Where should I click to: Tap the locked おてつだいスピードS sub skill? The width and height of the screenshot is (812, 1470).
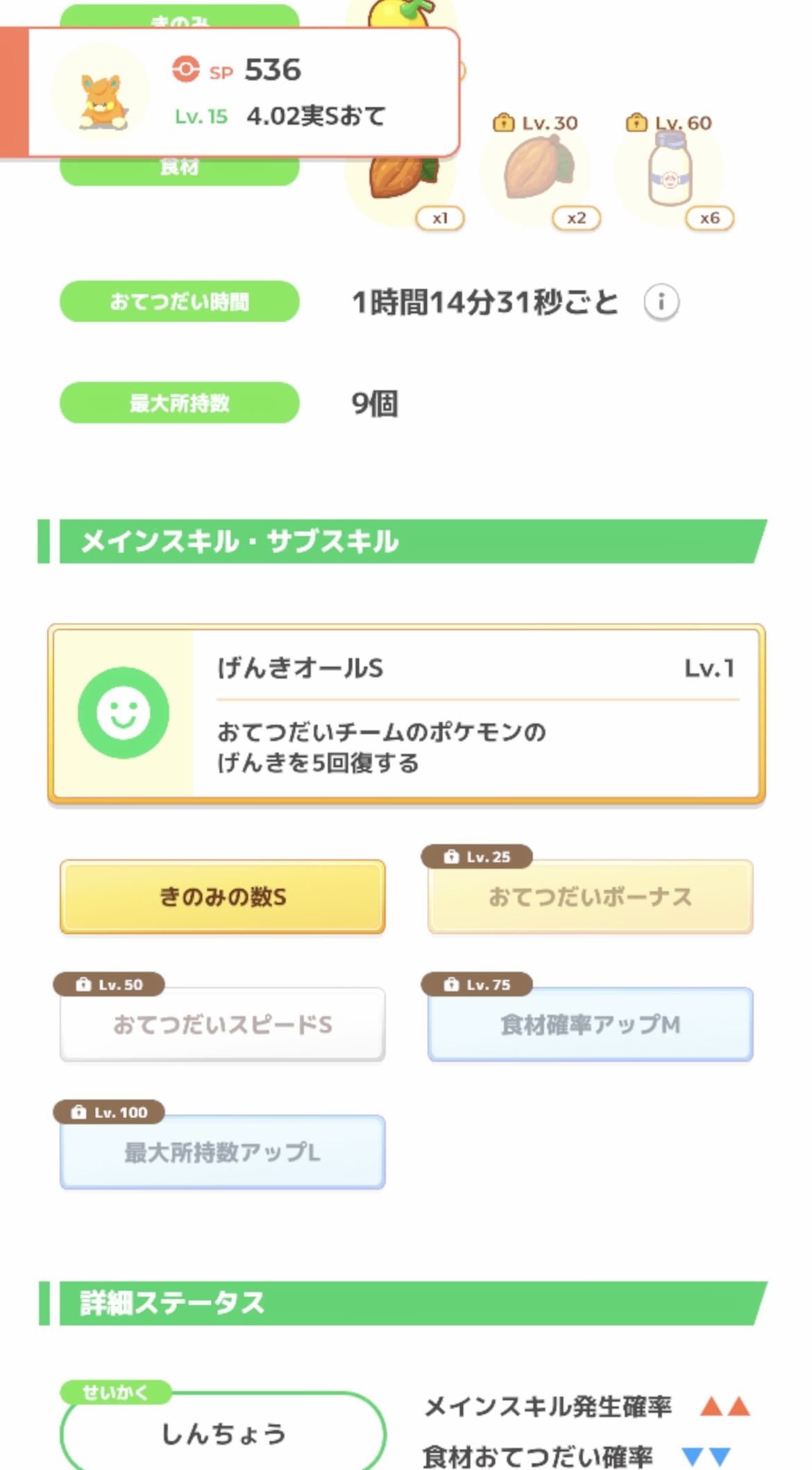(222, 1024)
